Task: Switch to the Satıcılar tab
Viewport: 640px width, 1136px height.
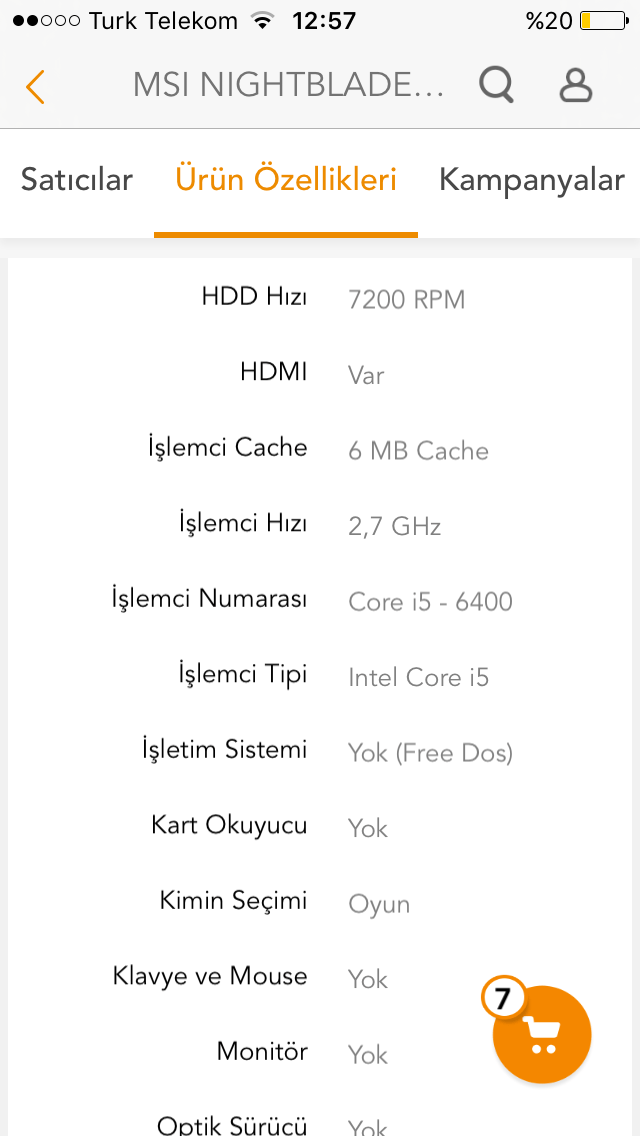Action: click(x=77, y=180)
